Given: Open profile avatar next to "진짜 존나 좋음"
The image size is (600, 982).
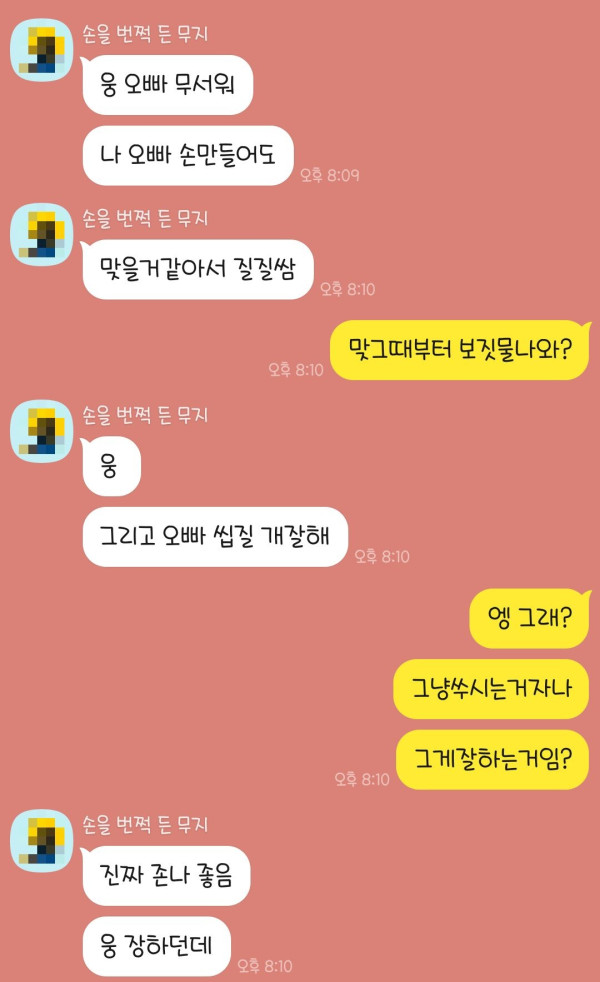Looking at the screenshot, I should pyautogui.click(x=42, y=840).
